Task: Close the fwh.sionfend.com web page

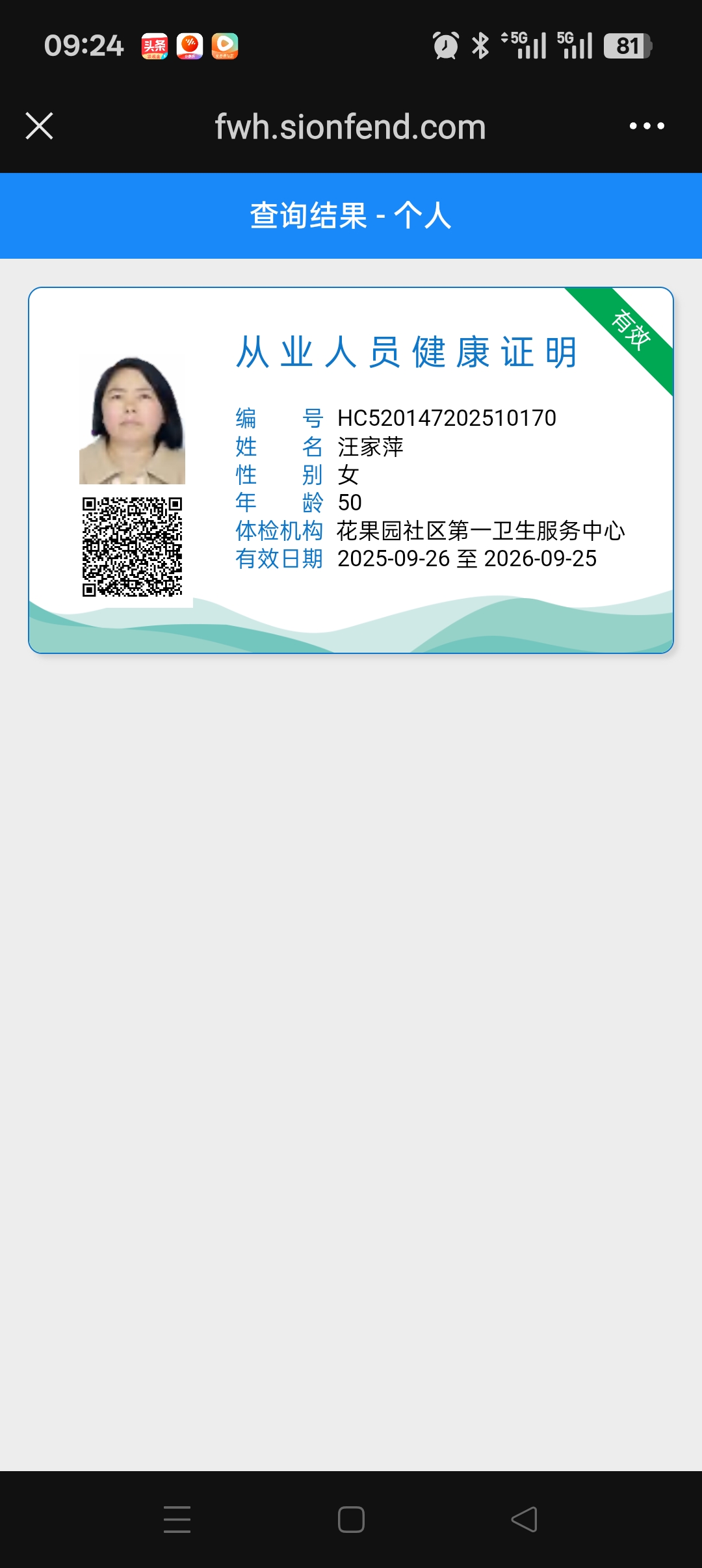Action: pyautogui.click(x=39, y=125)
